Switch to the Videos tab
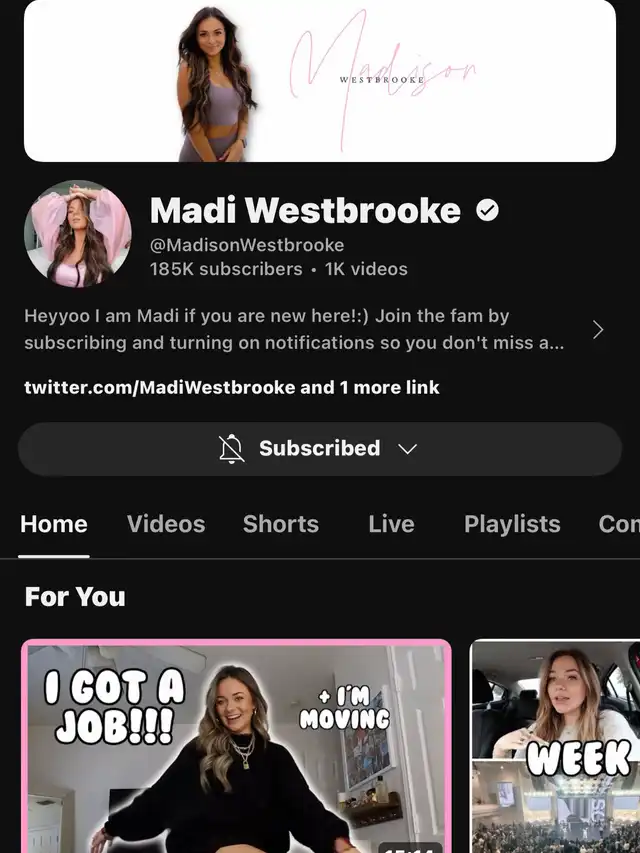Screen dimensions: 640x853 (166, 524)
